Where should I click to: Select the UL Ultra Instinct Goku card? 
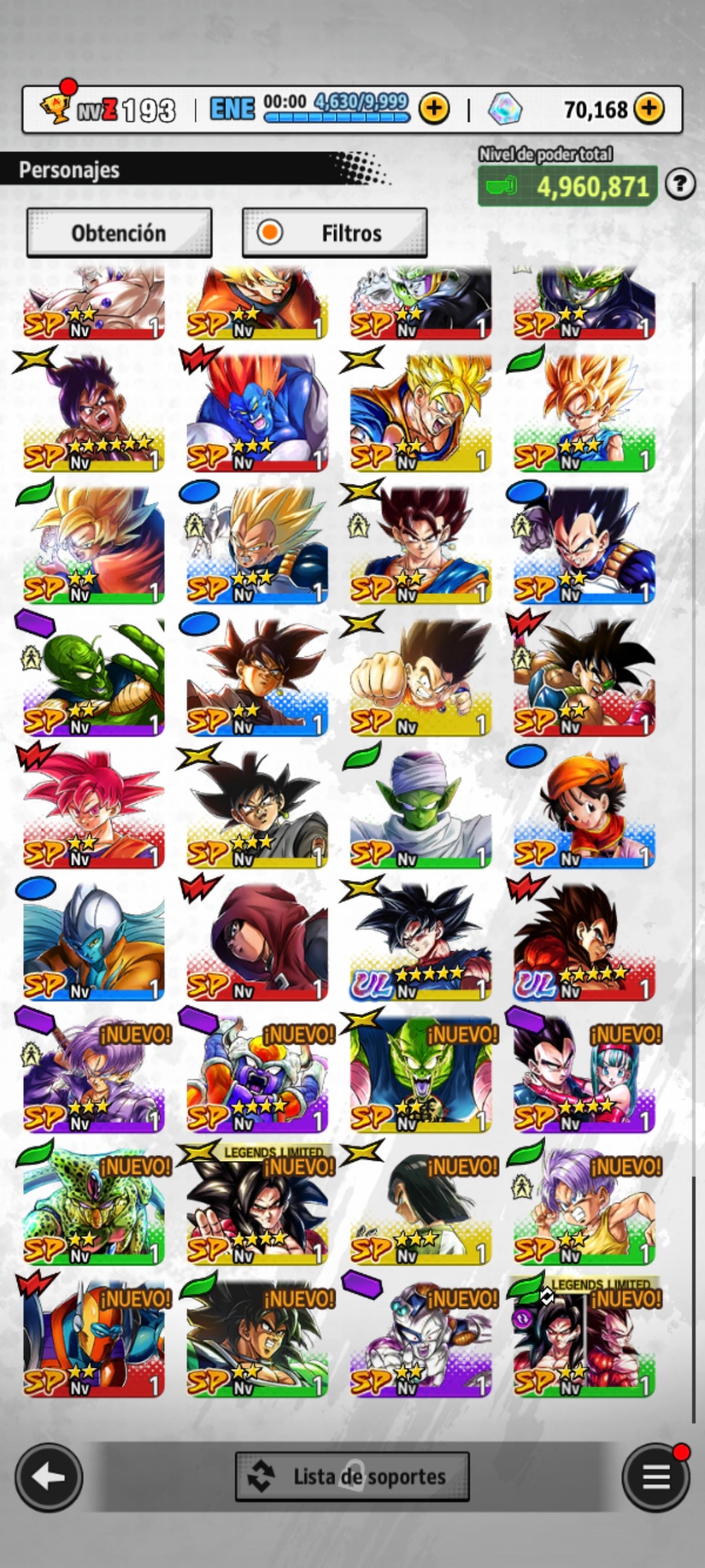pos(420,941)
